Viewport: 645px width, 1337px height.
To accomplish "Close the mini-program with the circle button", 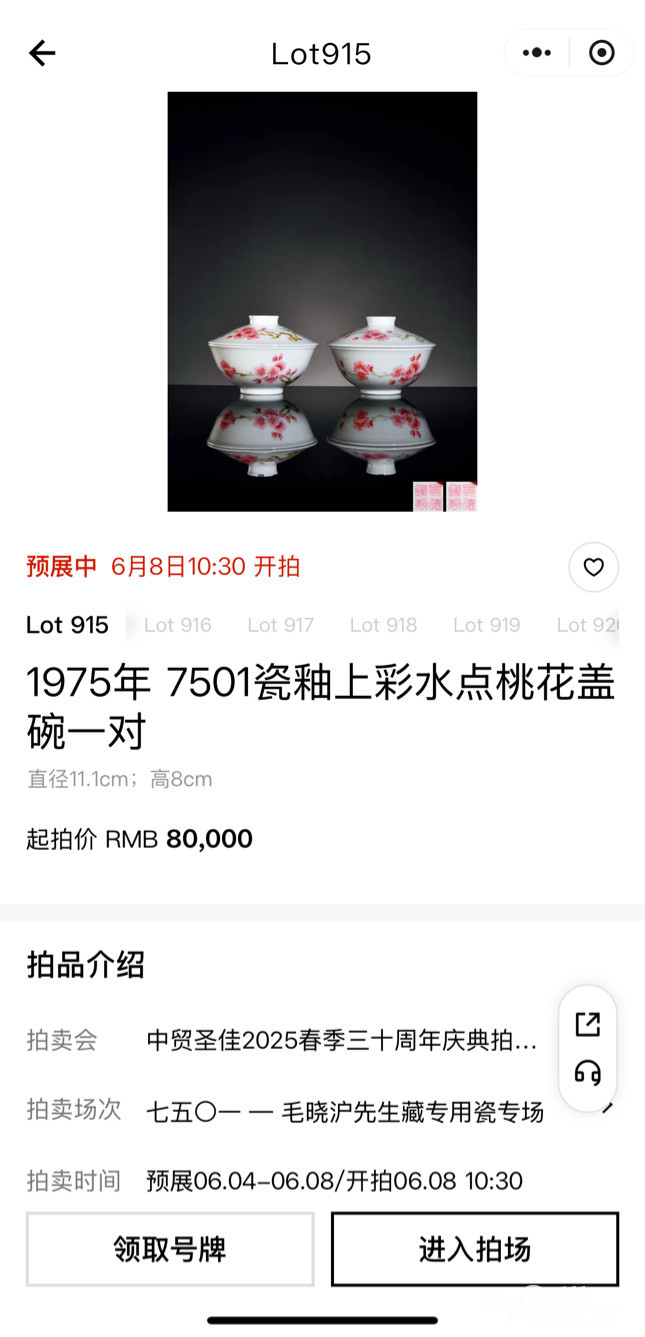I will (x=601, y=53).
